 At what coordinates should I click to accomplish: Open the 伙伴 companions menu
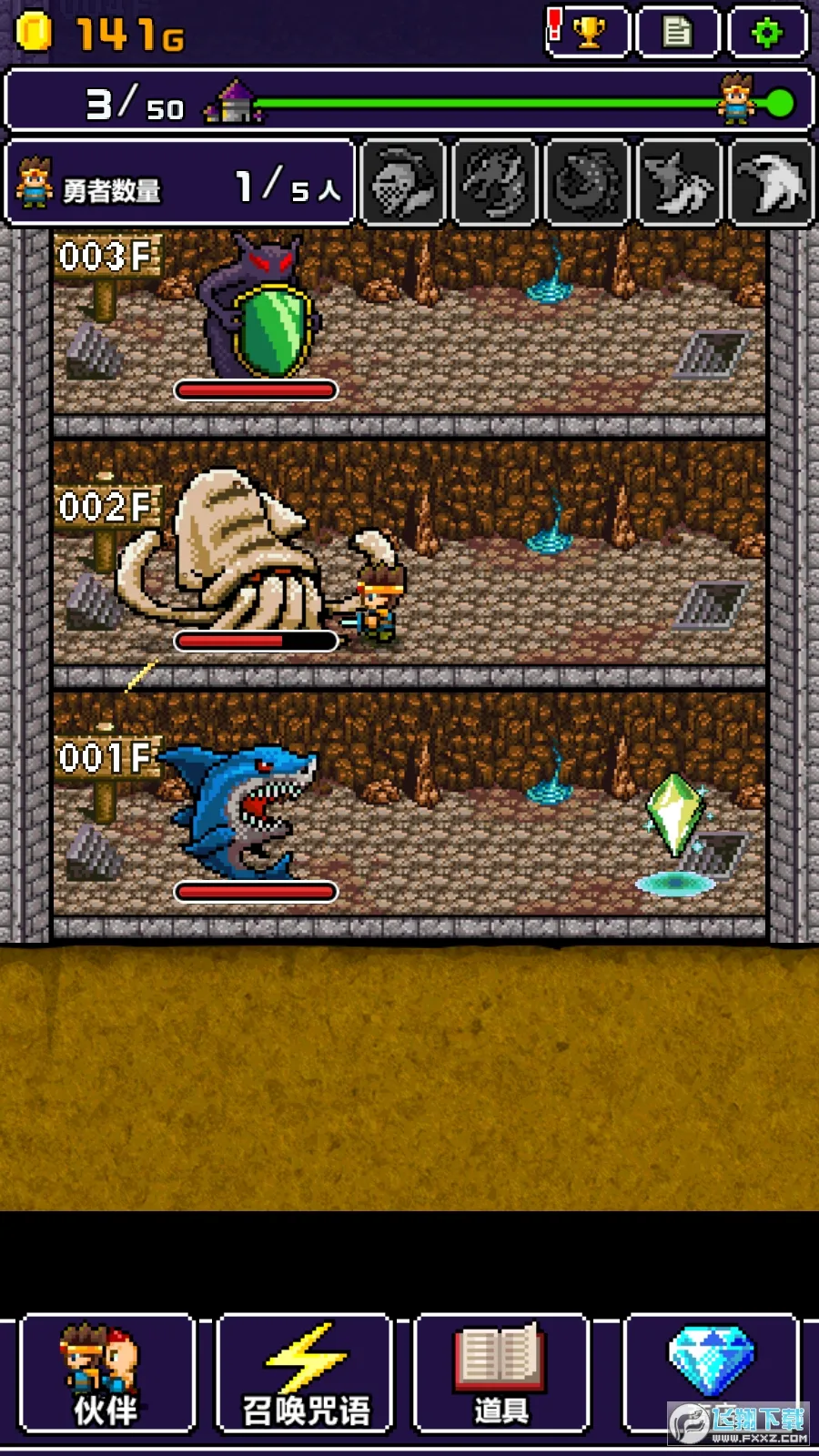107,1374
